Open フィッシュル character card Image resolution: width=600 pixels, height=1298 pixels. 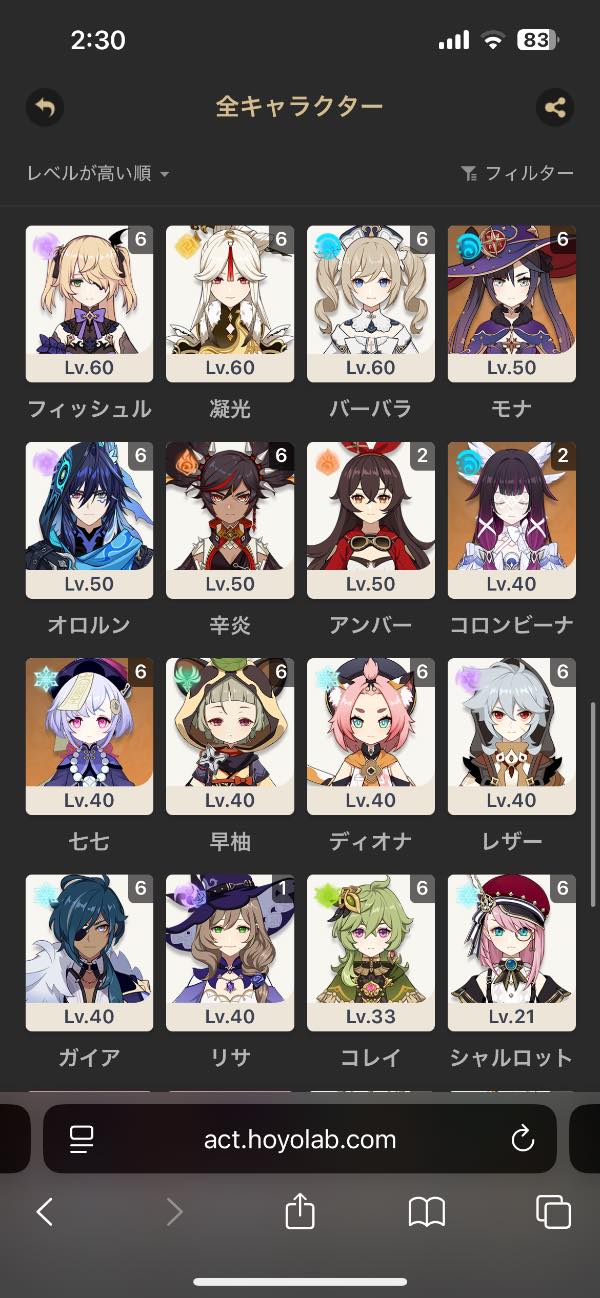click(89, 304)
